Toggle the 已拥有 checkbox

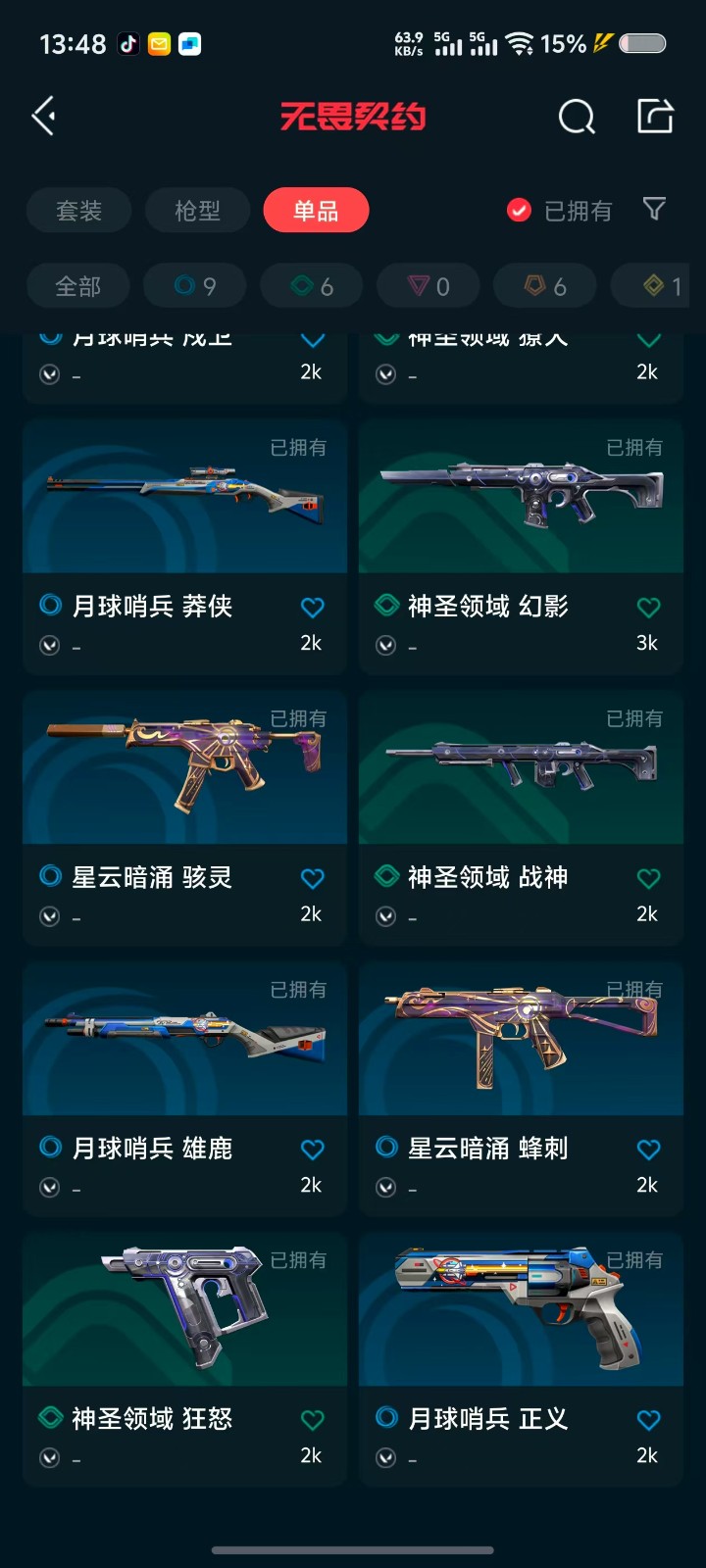point(520,211)
